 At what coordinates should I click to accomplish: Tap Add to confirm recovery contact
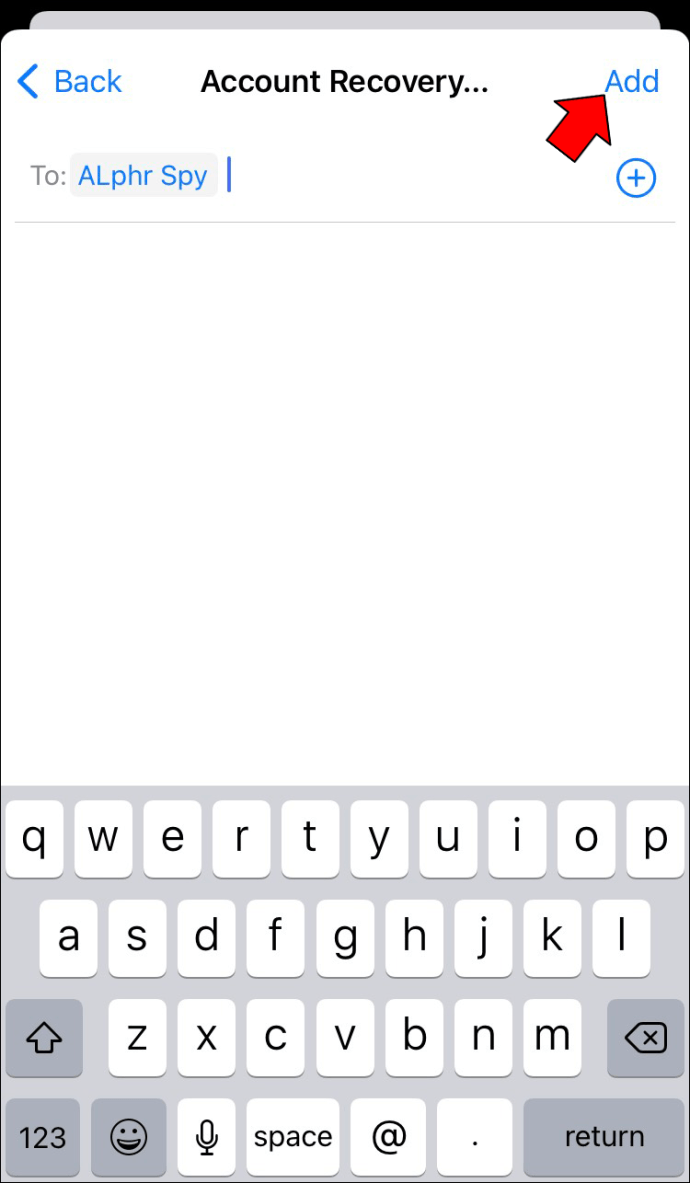632,82
